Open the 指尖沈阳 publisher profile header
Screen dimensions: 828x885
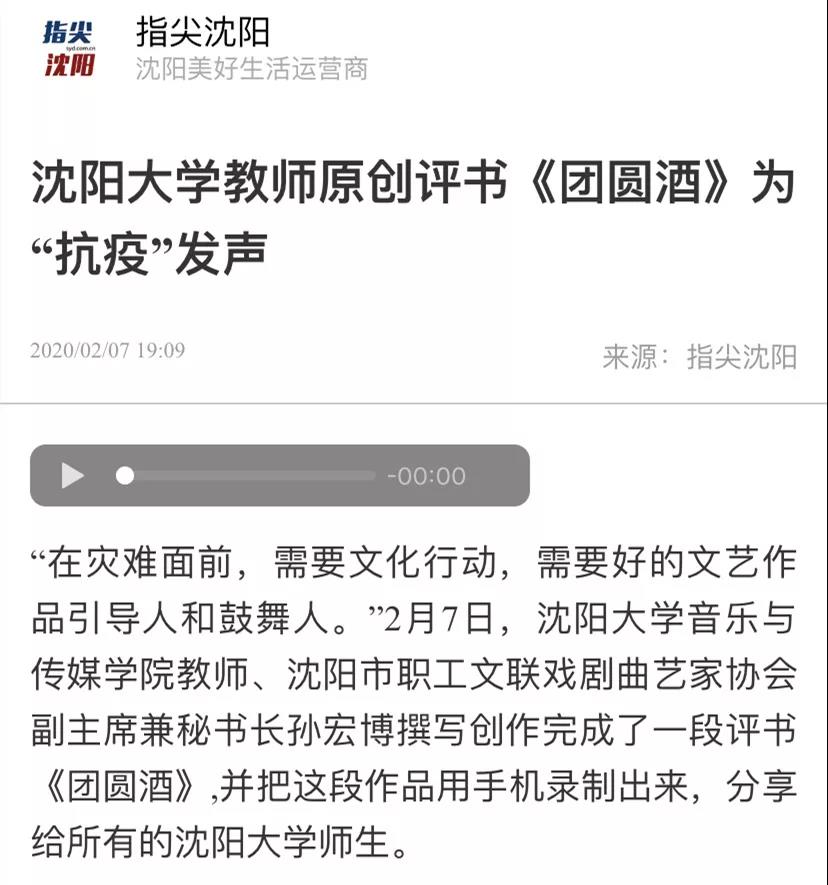pos(203,32)
